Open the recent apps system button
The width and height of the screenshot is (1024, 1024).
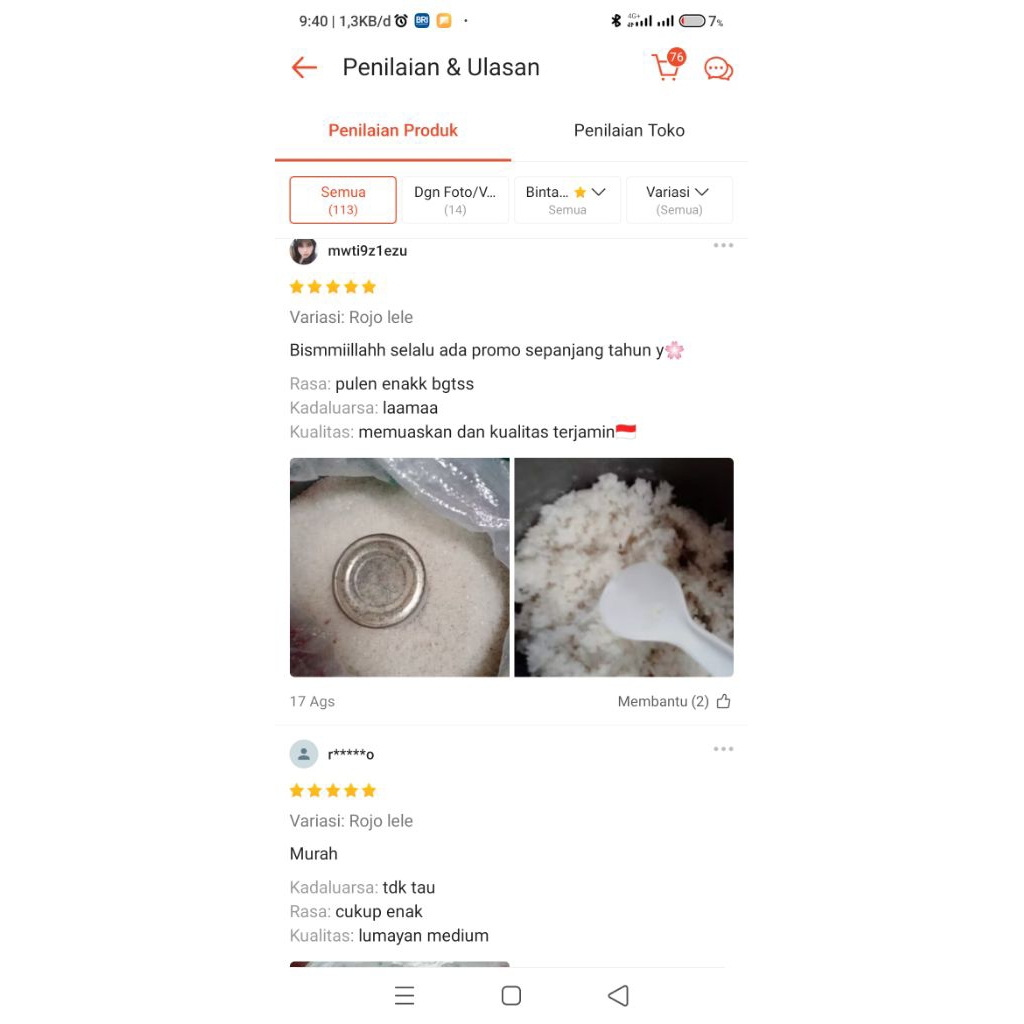click(x=404, y=995)
